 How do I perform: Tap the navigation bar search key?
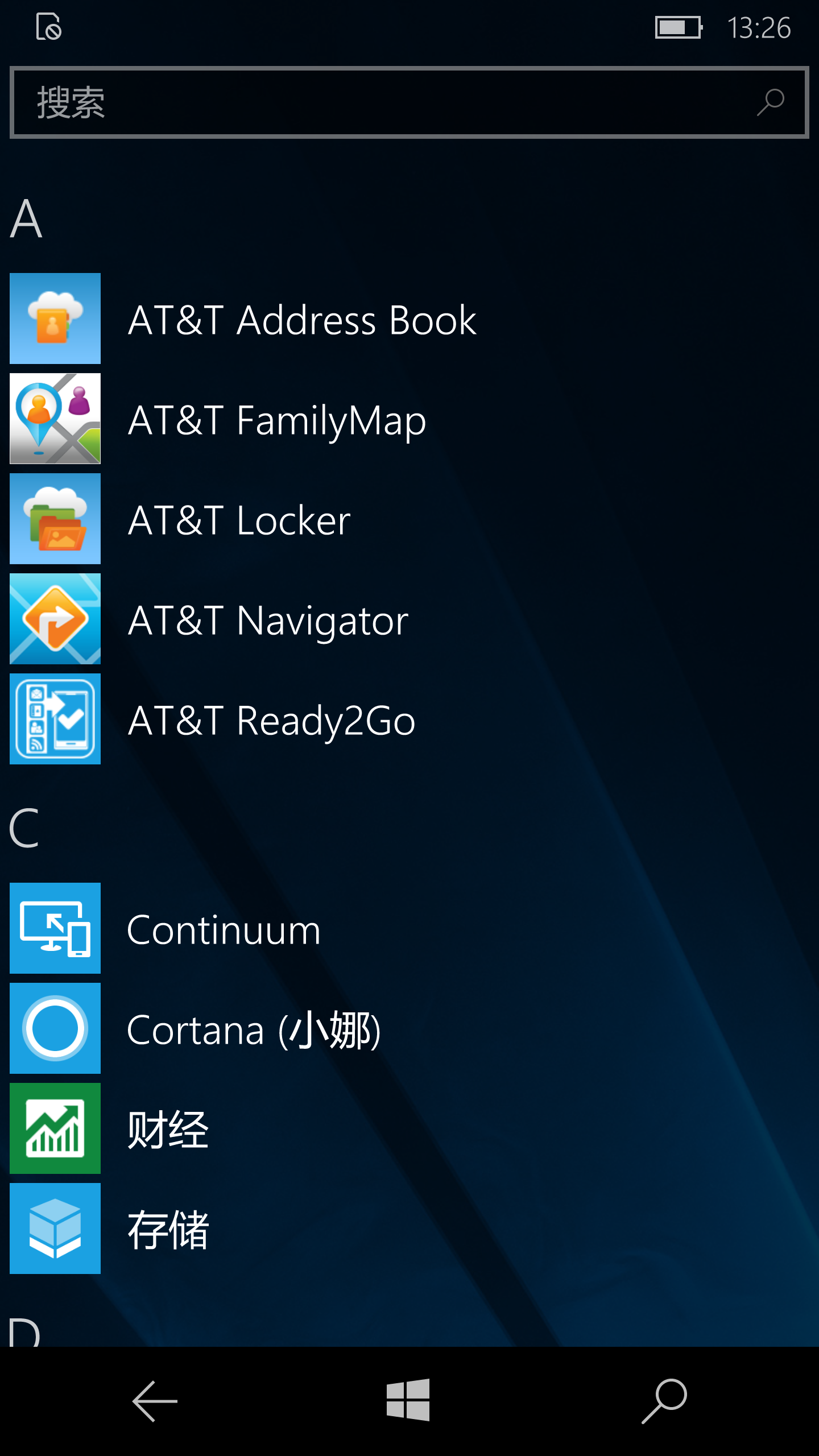tap(664, 1401)
